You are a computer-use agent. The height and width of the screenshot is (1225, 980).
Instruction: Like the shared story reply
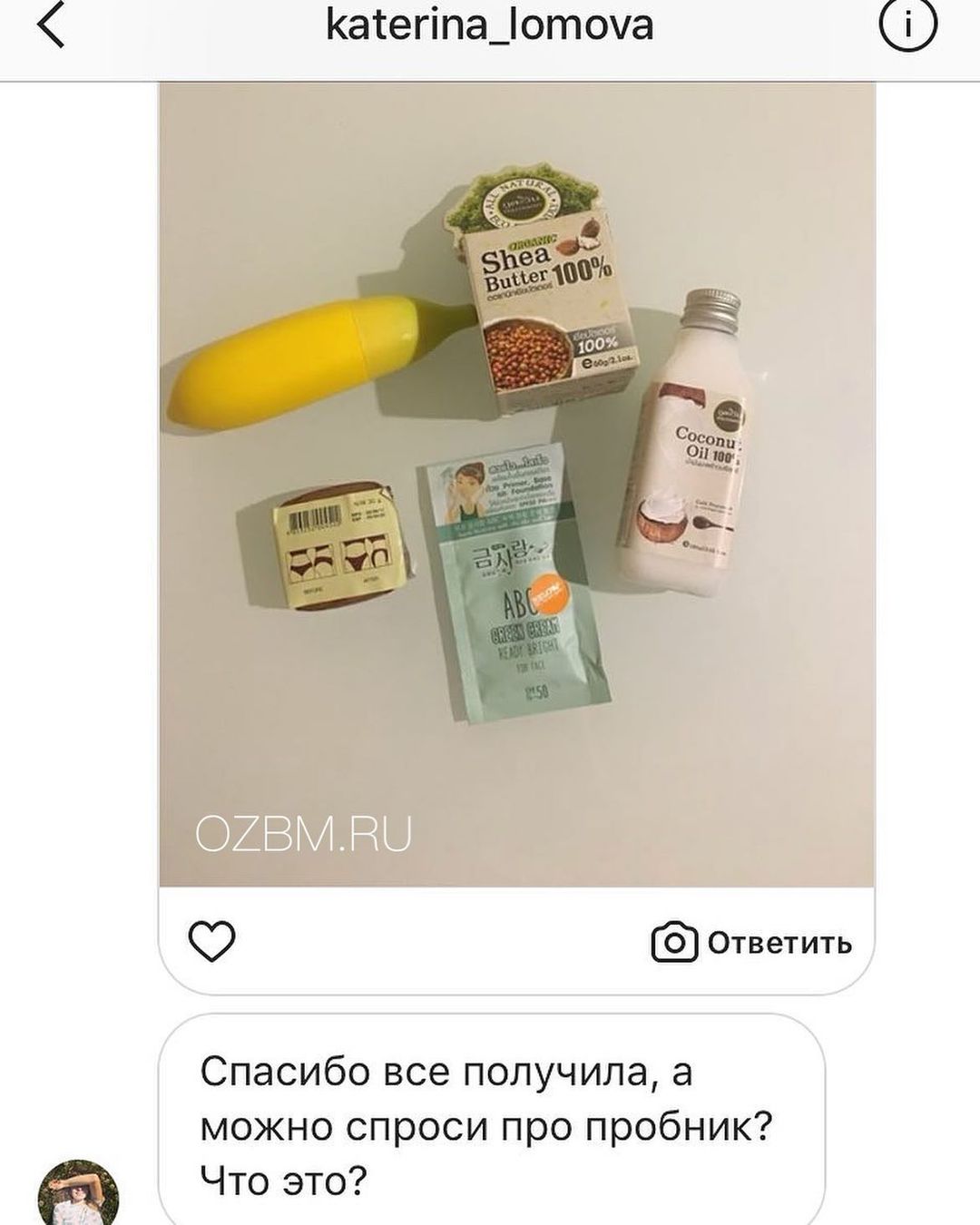211,942
